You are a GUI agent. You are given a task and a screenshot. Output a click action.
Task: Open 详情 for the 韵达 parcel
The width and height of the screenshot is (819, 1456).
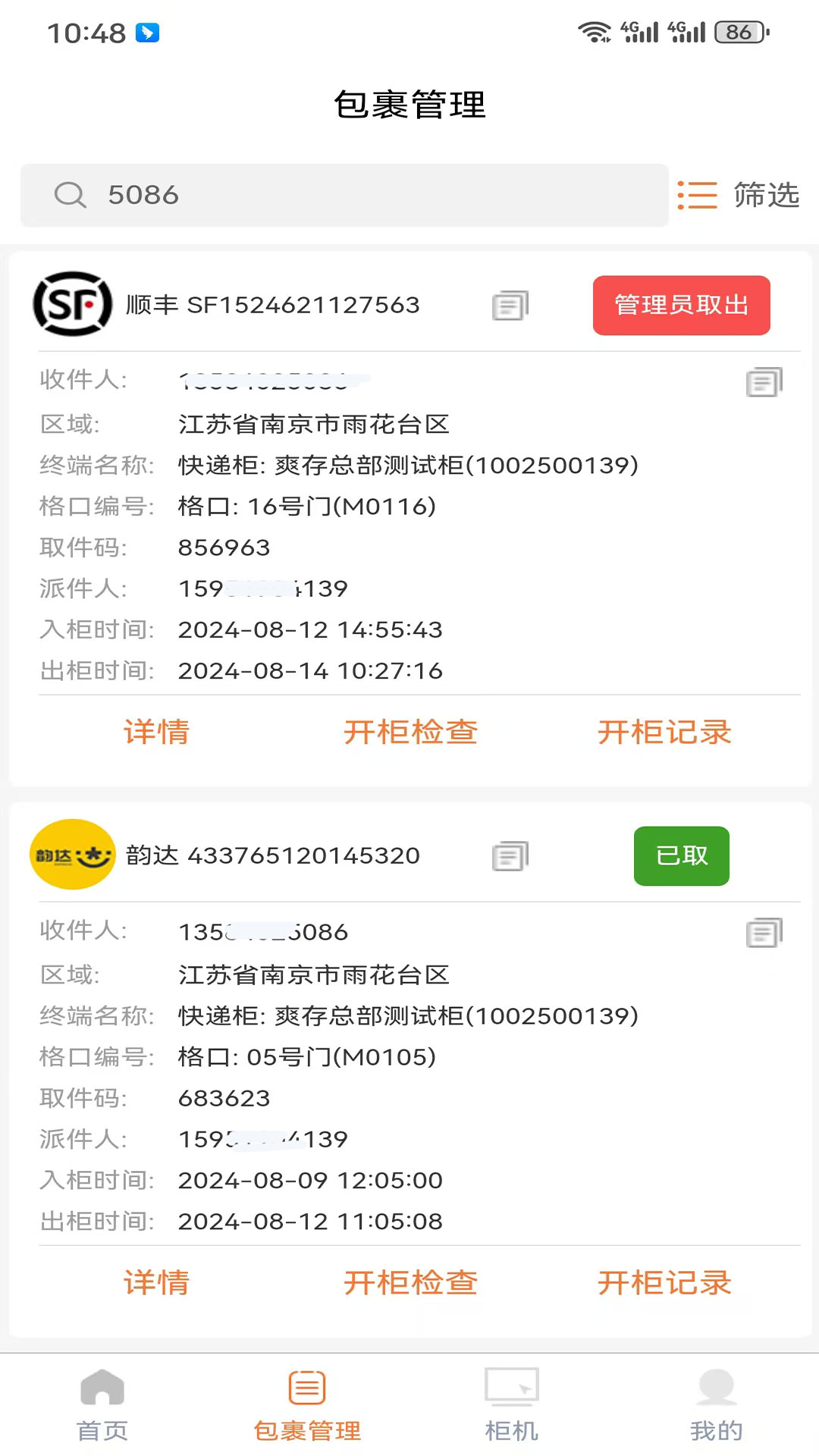click(x=156, y=1283)
